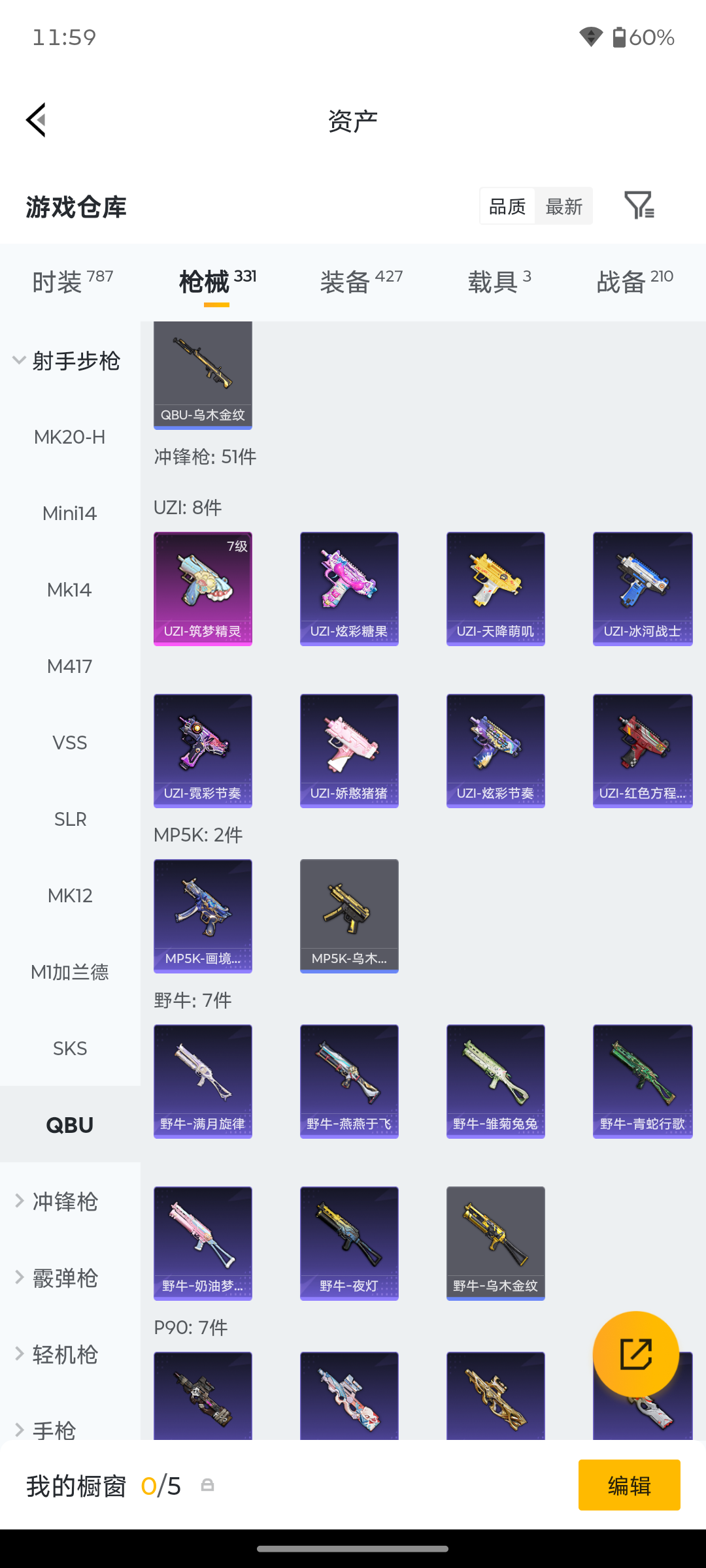Open the 野牛-青蛇行歌 skin

point(643,1081)
